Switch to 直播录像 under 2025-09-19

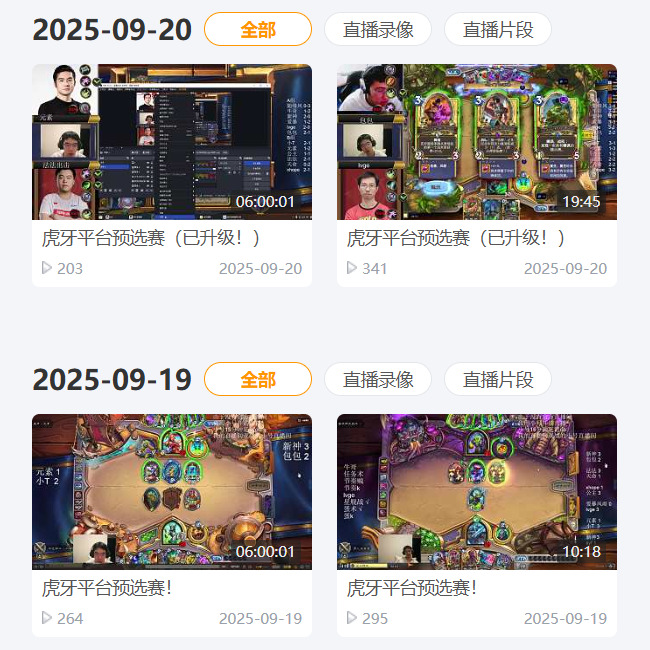(377, 380)
